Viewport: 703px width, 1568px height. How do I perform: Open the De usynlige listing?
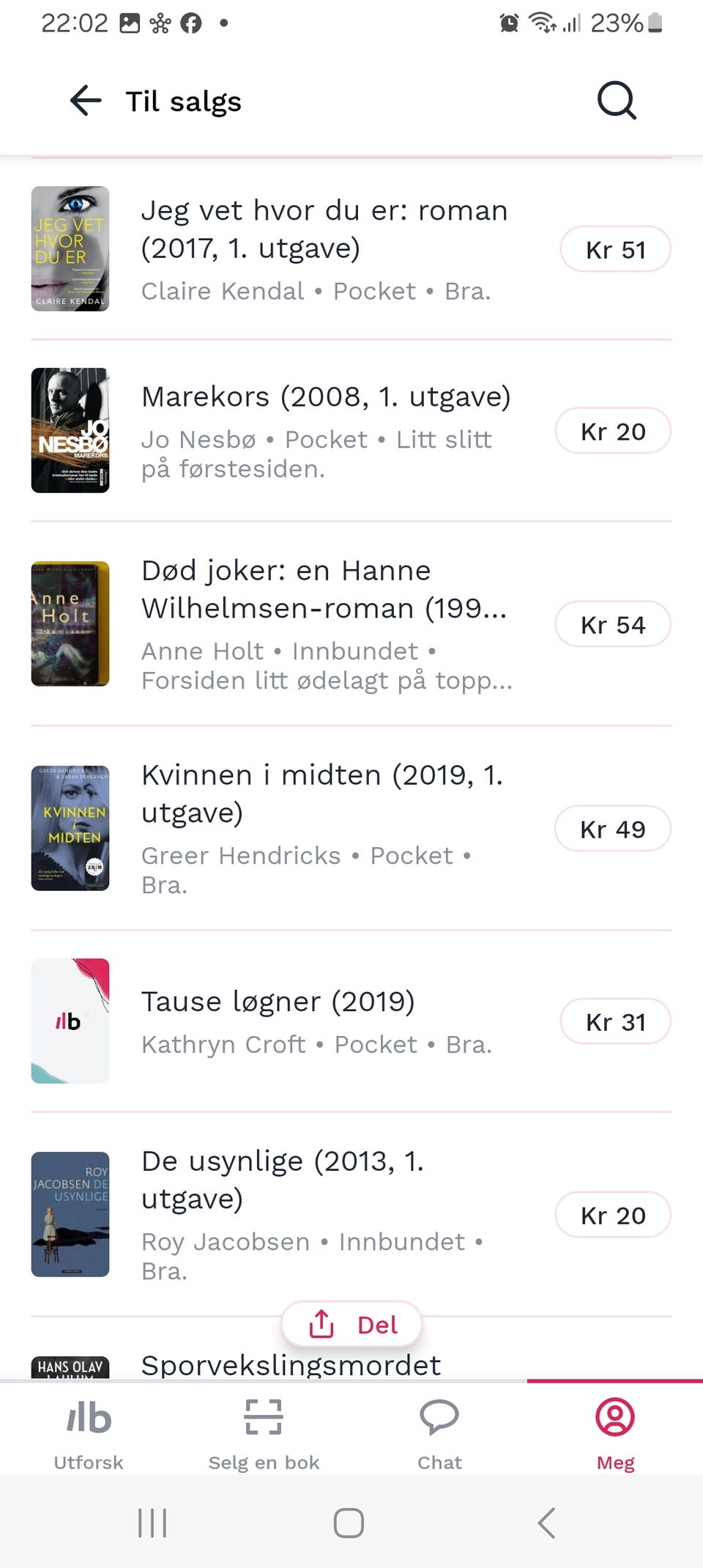coord(312,1215)
